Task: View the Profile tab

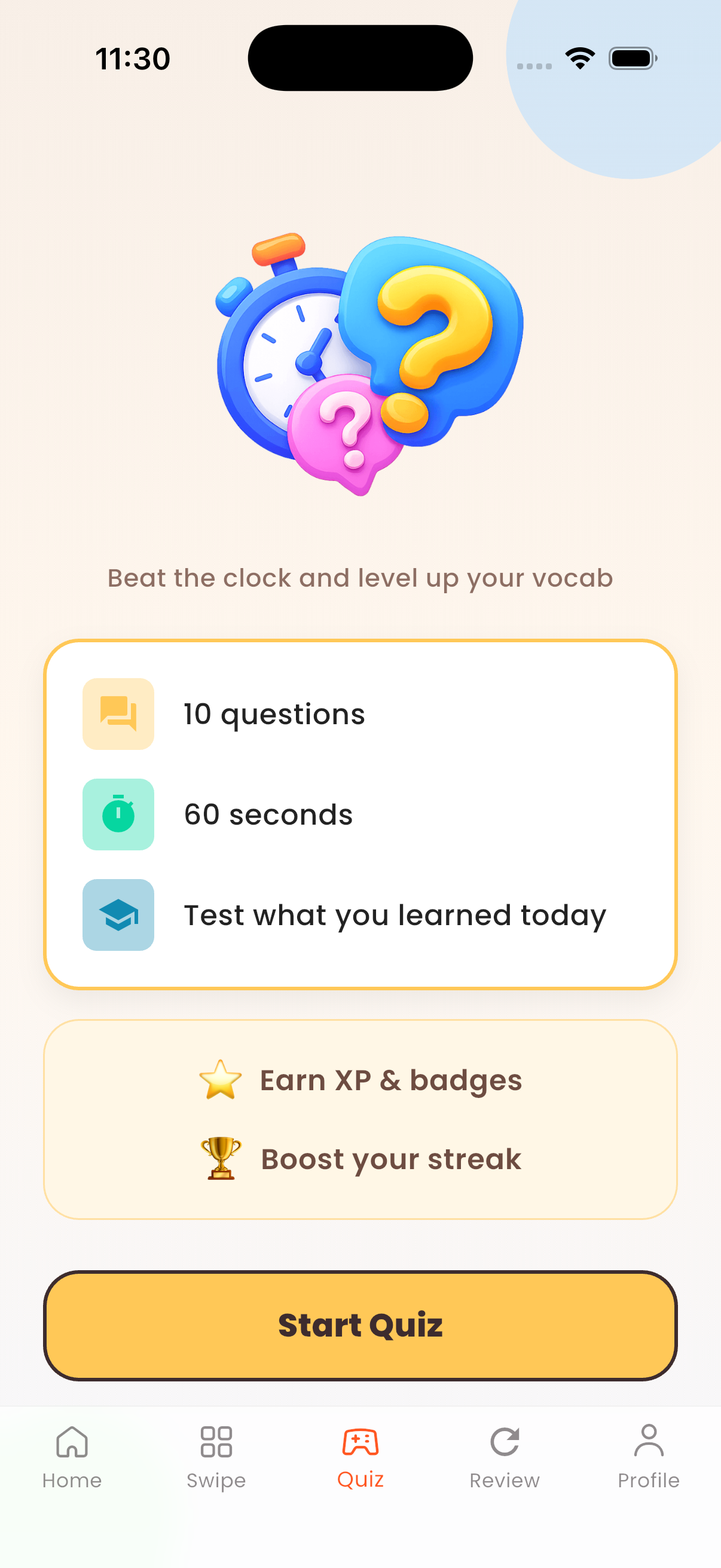Action: tap(648, 1457)
